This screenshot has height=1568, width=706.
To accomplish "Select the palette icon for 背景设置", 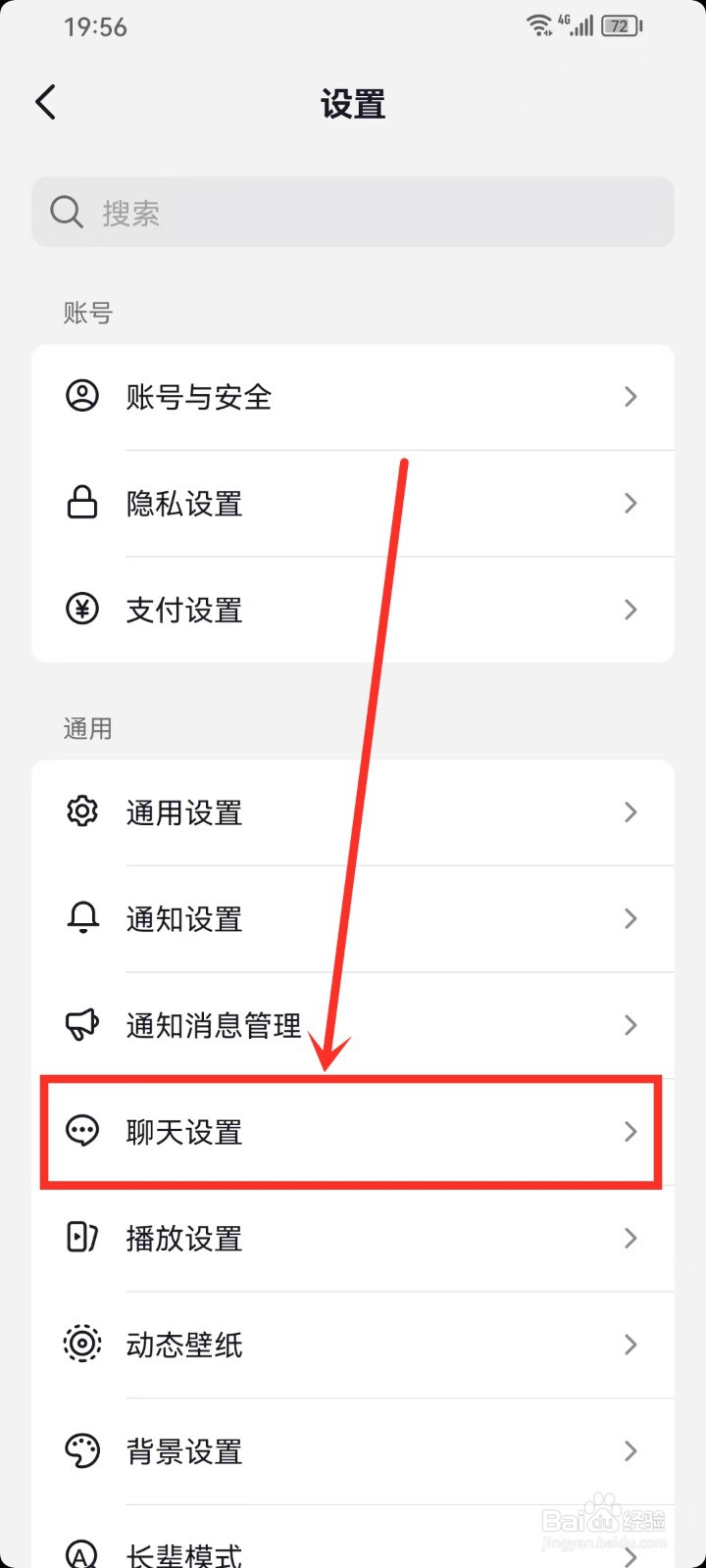I will tap(82, 1451).
